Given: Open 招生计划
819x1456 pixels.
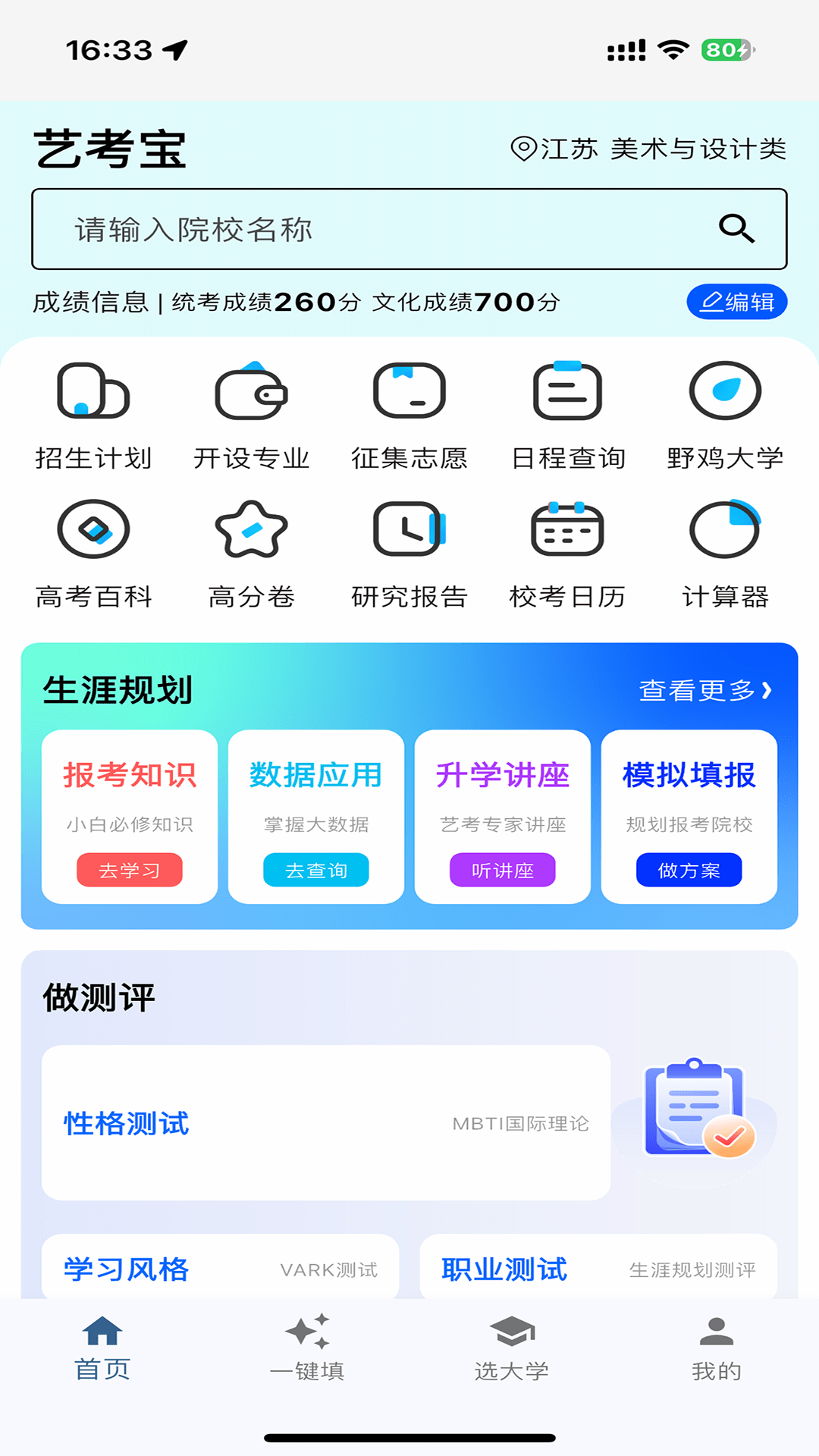Looking at the screenshot, I should (93, 416).
